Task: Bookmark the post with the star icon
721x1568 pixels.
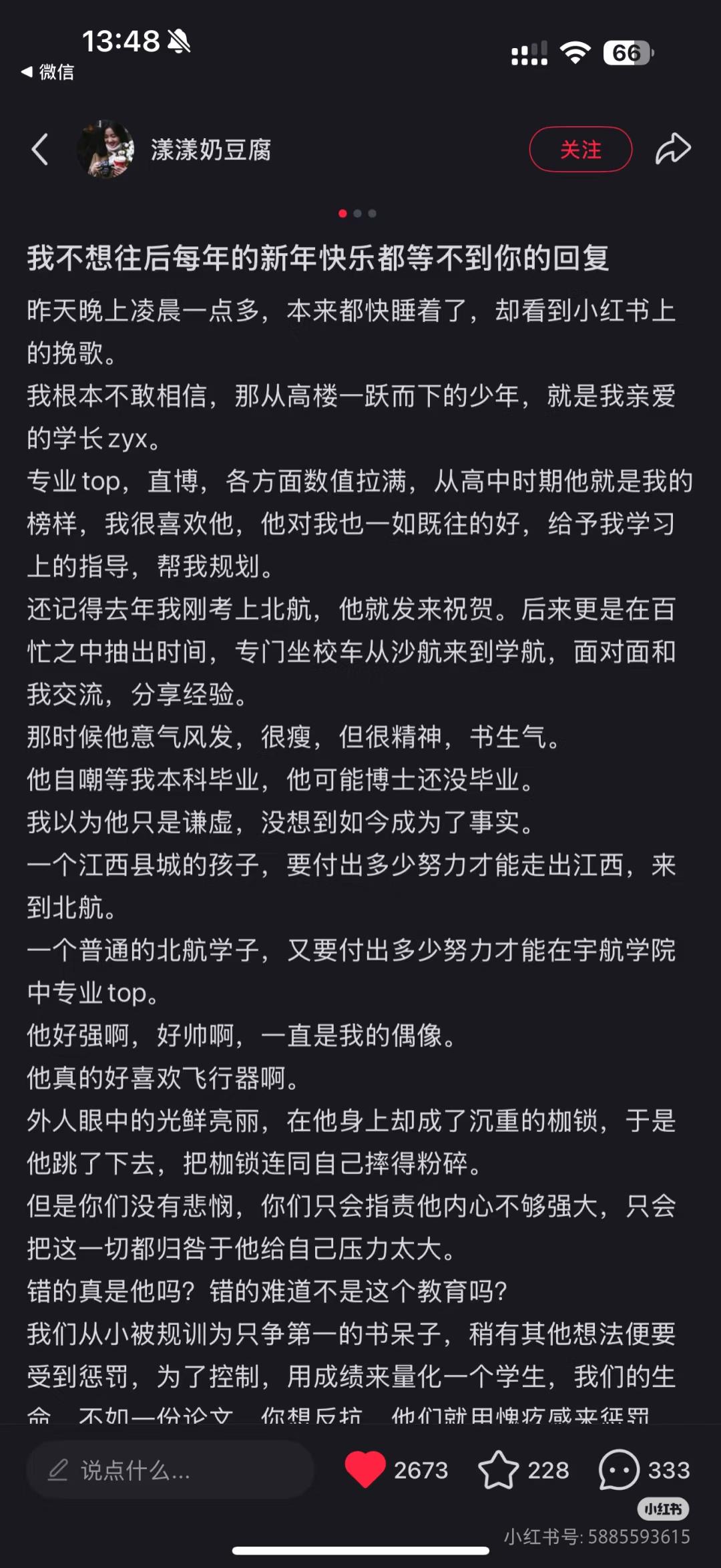Action: [x=498, y=1470]
